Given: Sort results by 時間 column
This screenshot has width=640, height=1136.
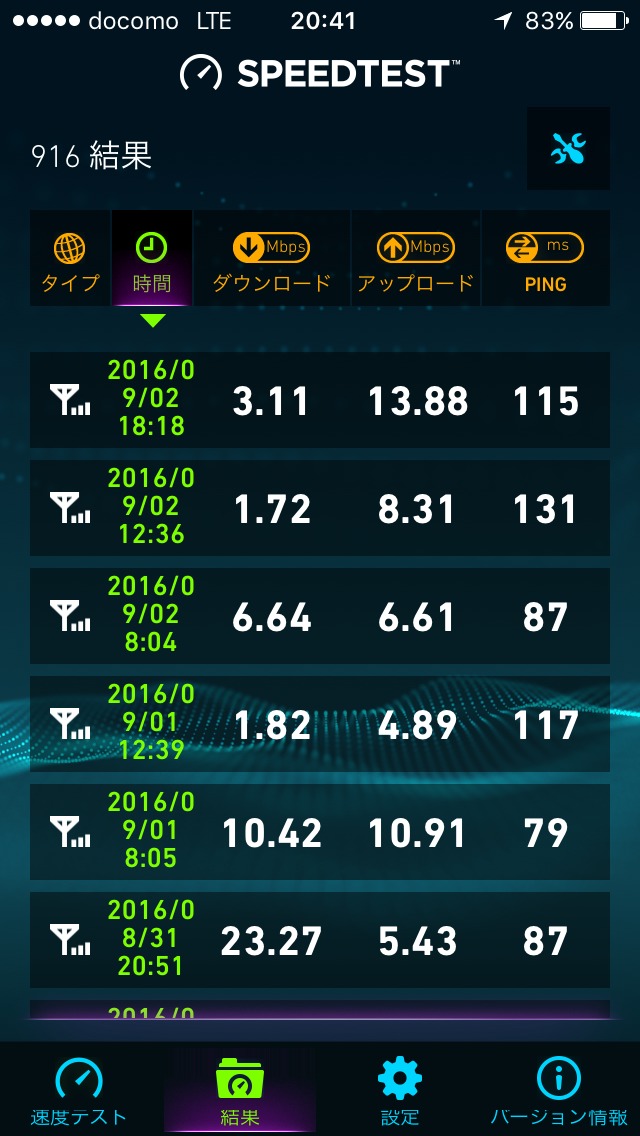Looking at the screenshot, I should (151, 259).
